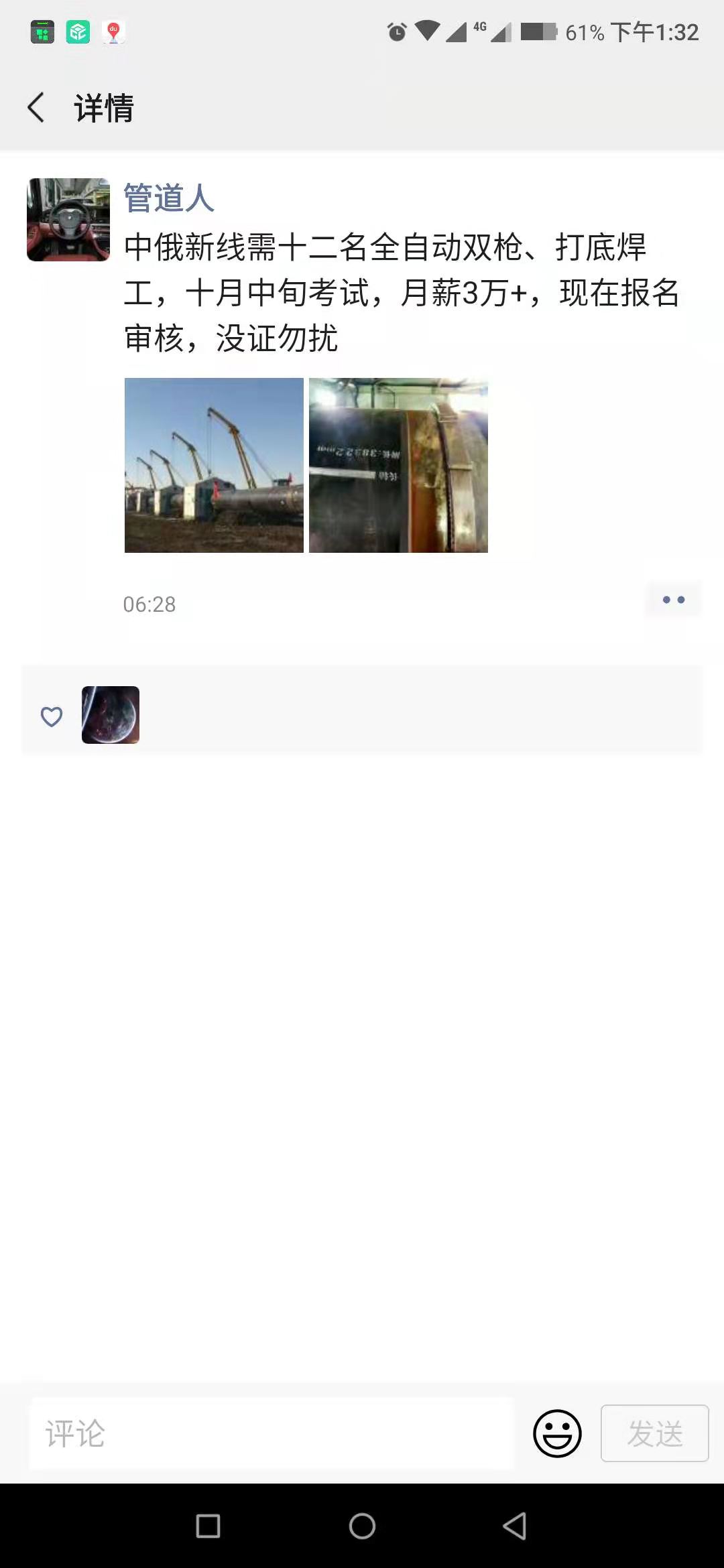Screen dimensions: 724x1568
Task: Open 管道人's profile picture
Action: pyautogui.click(x=68, y=220)
